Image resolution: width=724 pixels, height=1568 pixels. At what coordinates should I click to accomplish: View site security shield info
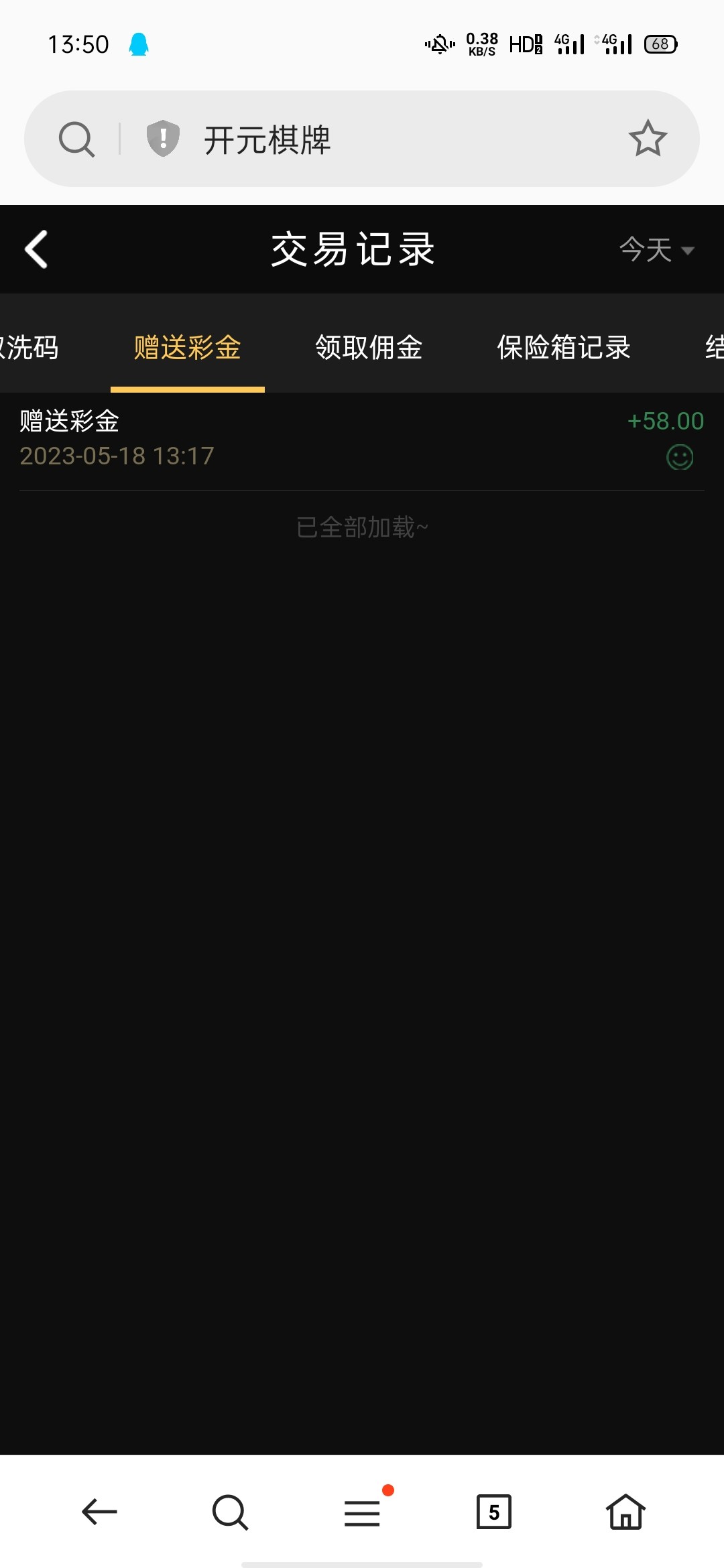(x=163, y=139)
